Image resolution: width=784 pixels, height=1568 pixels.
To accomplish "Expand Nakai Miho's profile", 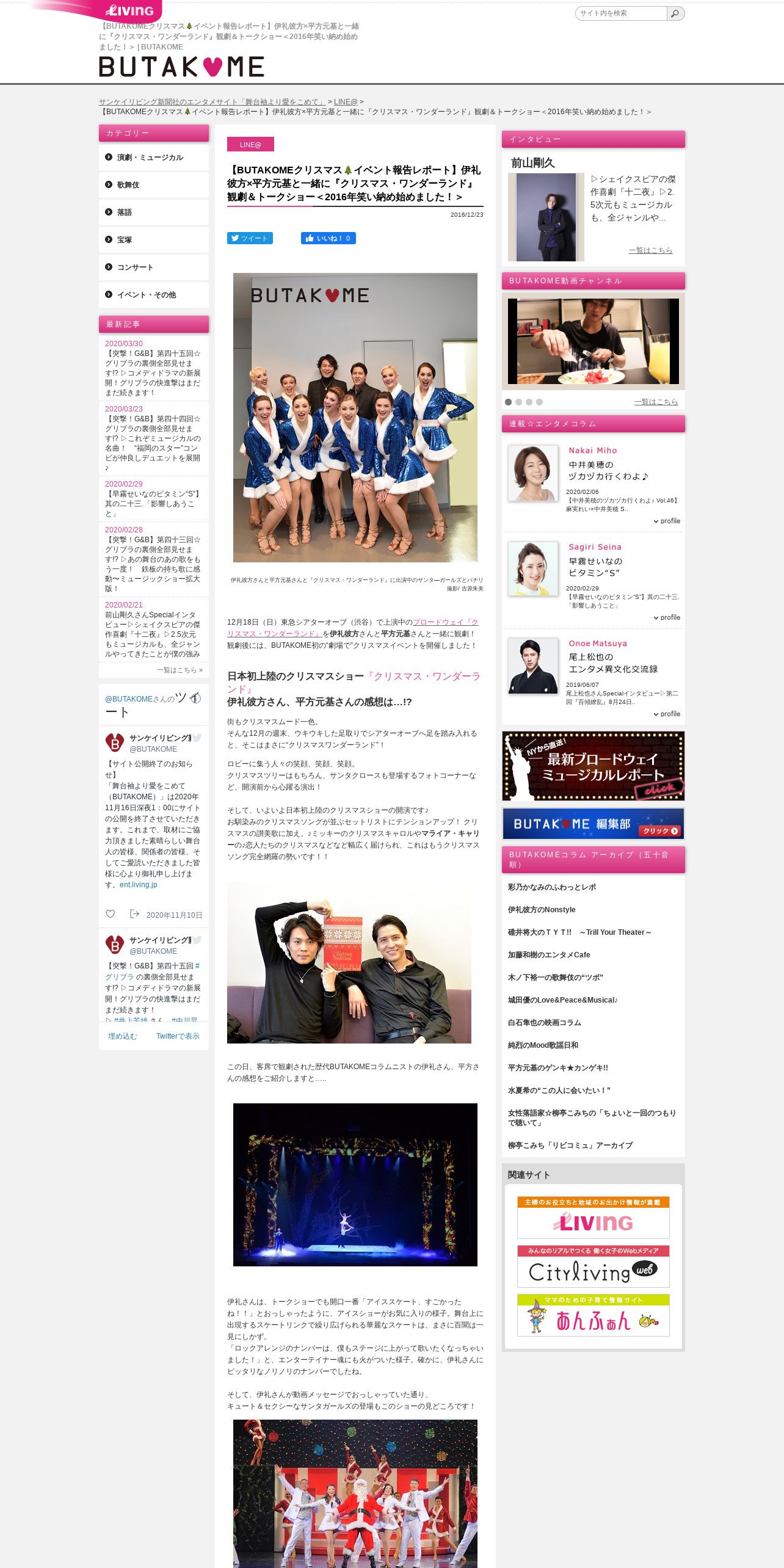I will point(666,521).
